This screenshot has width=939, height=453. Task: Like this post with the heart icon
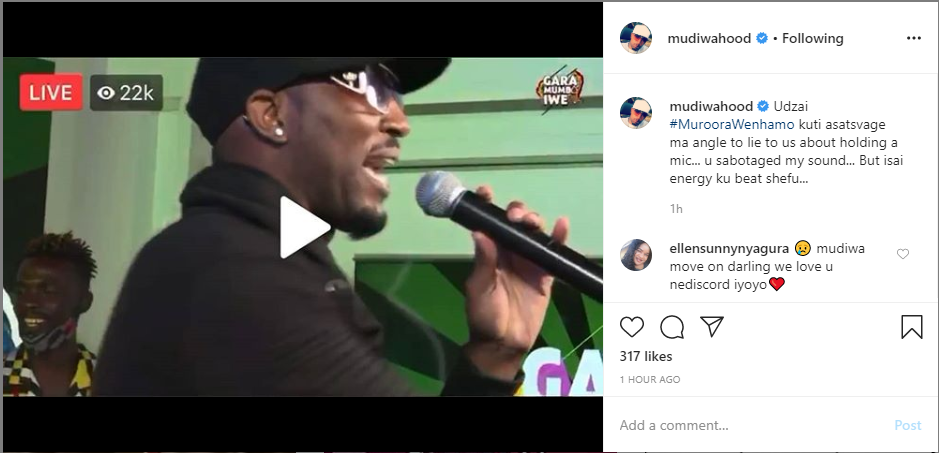[632, 327]
